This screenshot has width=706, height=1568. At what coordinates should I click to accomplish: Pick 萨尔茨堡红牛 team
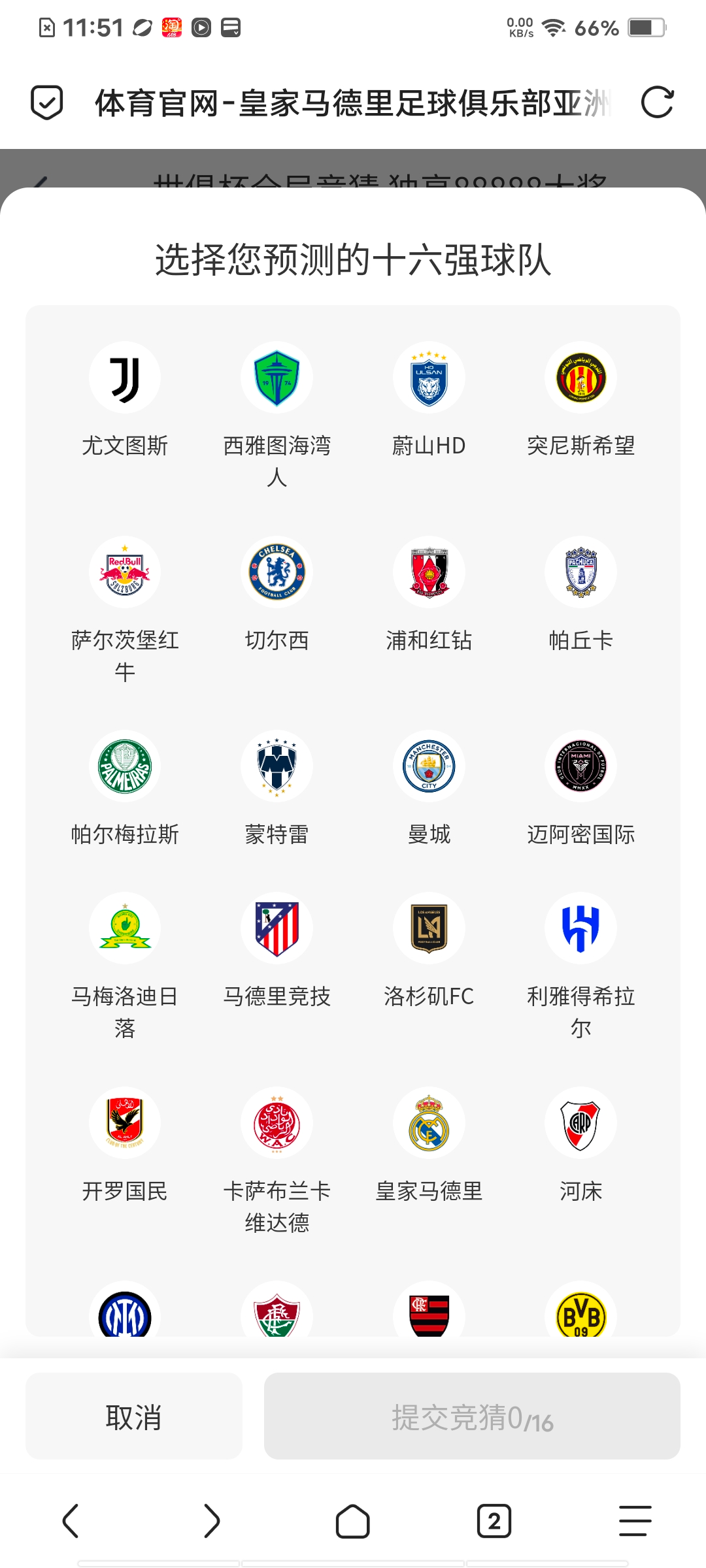(x=125, y=572)
